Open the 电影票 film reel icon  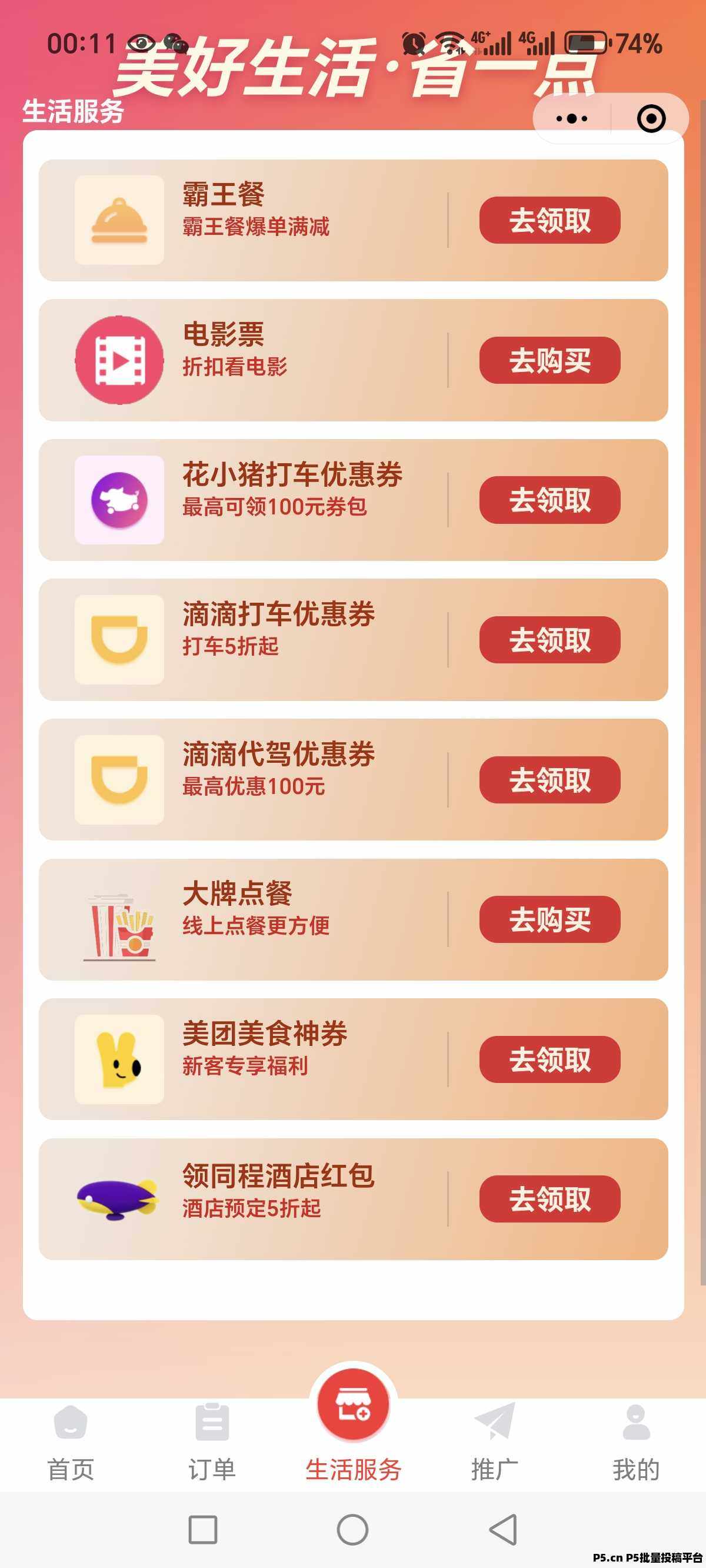(119, 359)
